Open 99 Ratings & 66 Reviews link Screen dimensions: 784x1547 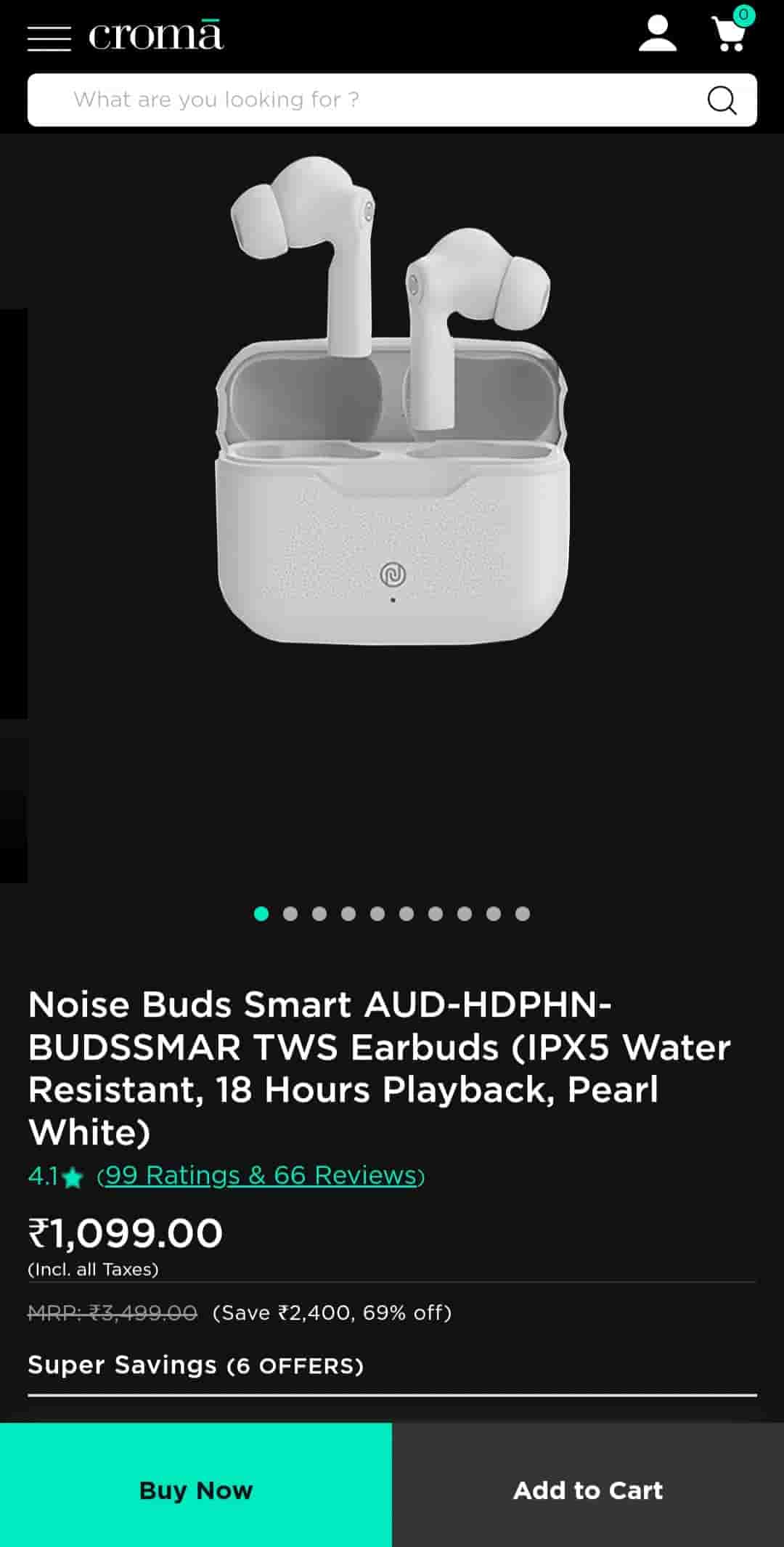tap(261, 1175)
